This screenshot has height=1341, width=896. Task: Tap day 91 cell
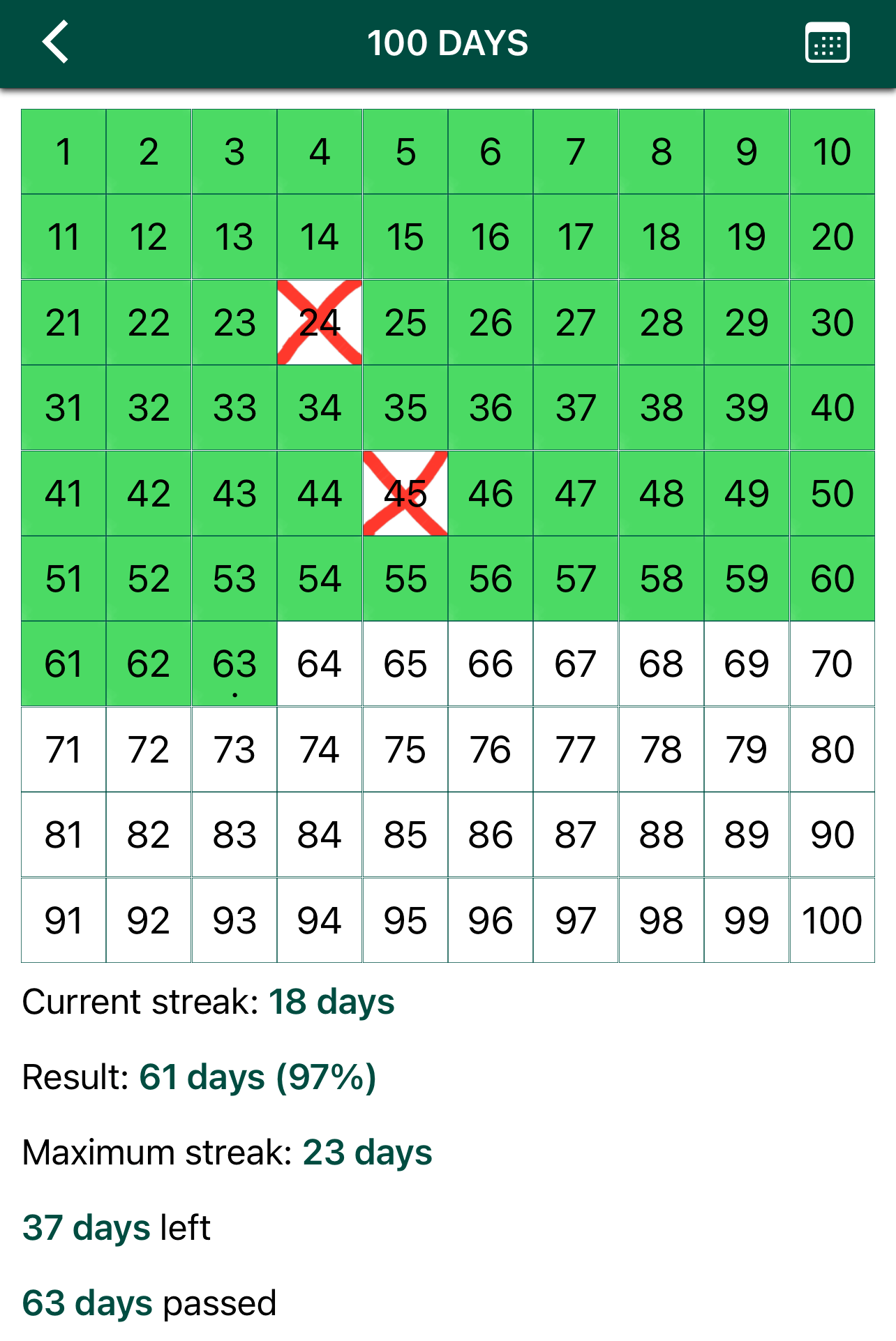pyautogui.click(x=64, y=920)
